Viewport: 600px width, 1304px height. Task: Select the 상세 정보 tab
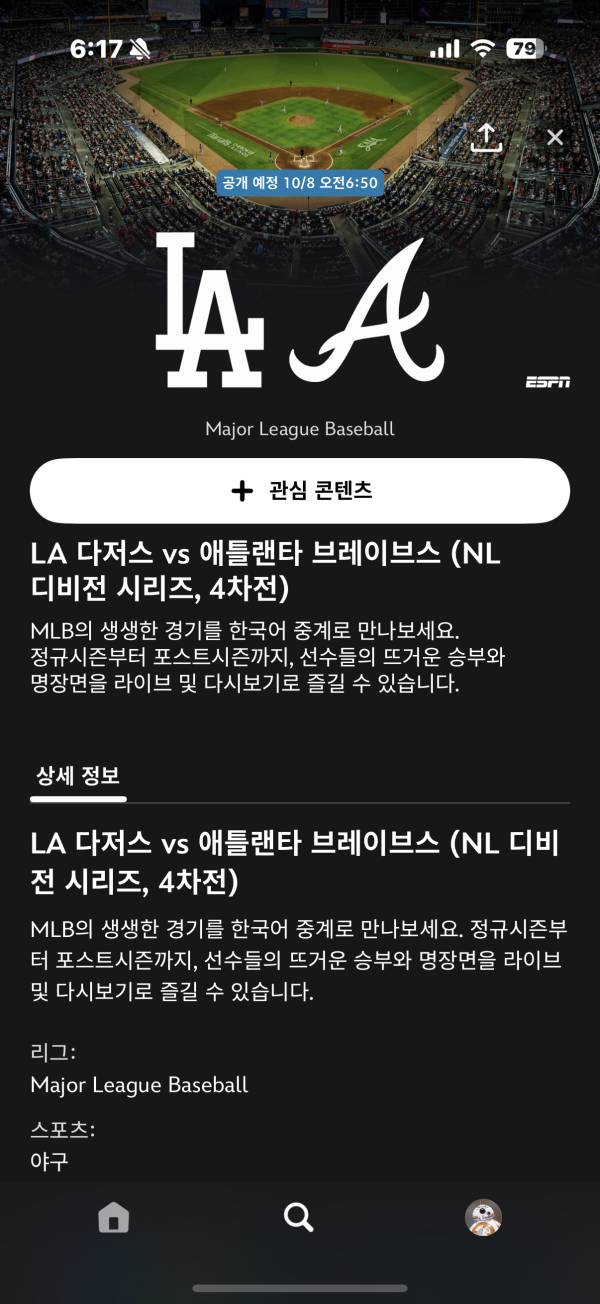click(x=78, y=776)
